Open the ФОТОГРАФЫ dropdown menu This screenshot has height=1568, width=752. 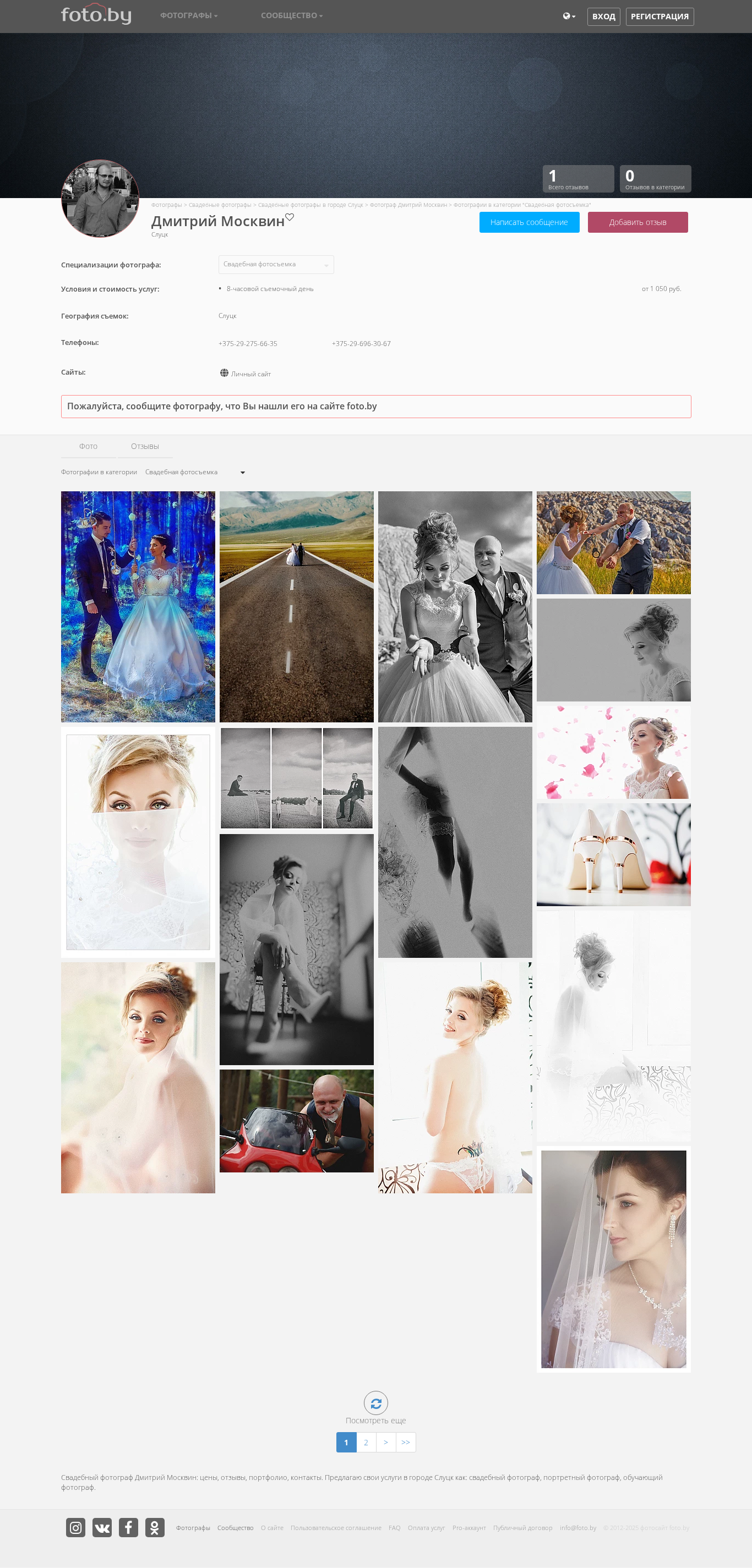click(x=189, y=15)
